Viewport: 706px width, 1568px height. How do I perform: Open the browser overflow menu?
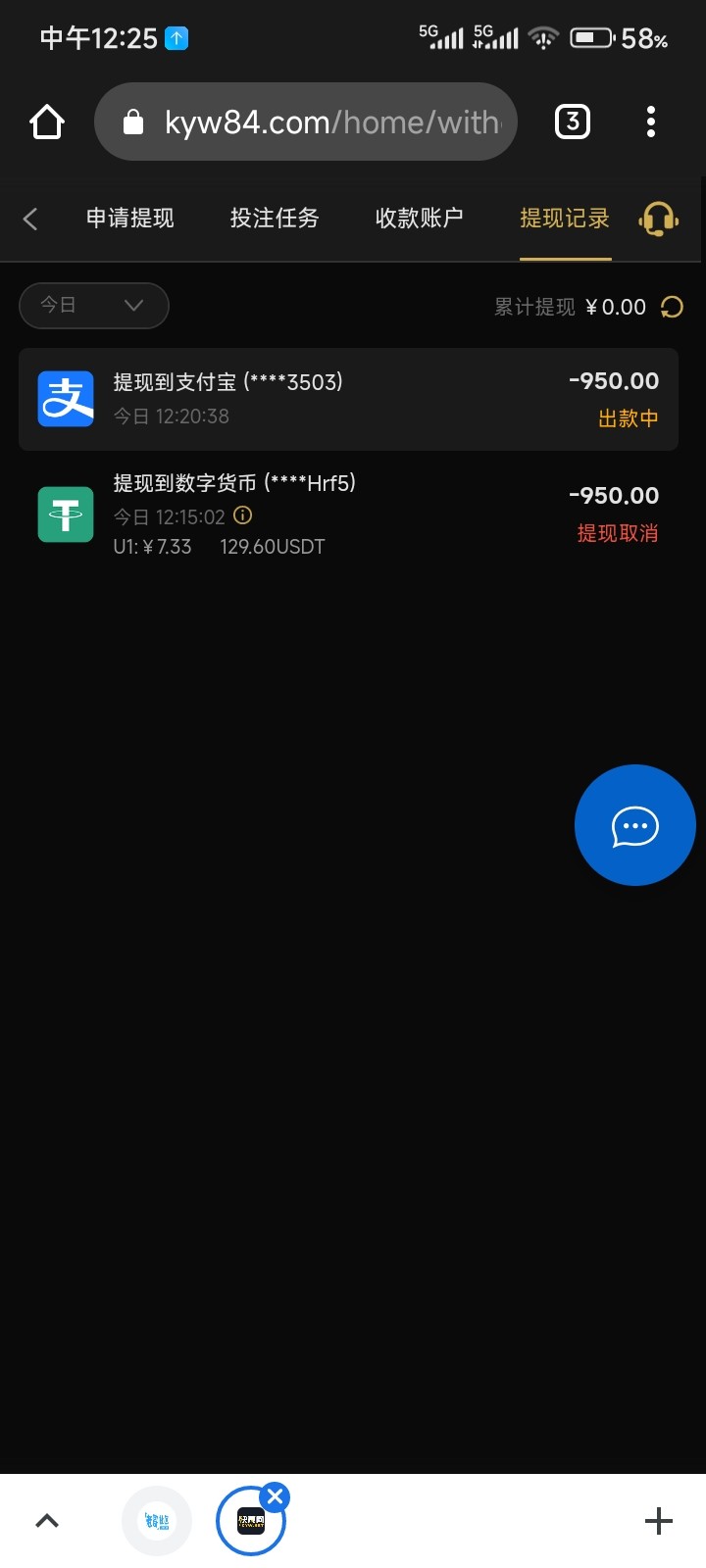(650, 122)
